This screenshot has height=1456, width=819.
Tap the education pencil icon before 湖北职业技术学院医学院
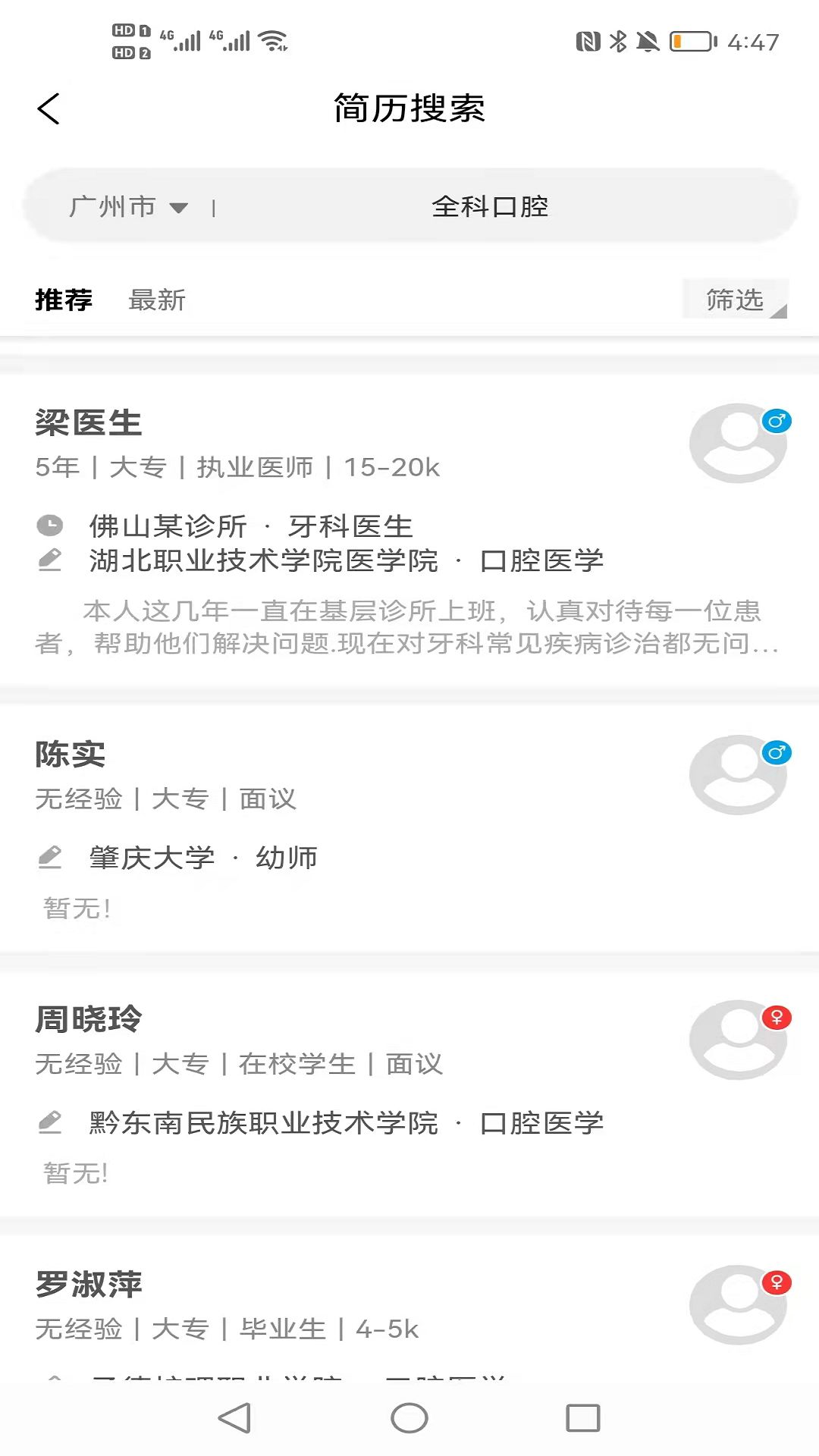point(50,561)
